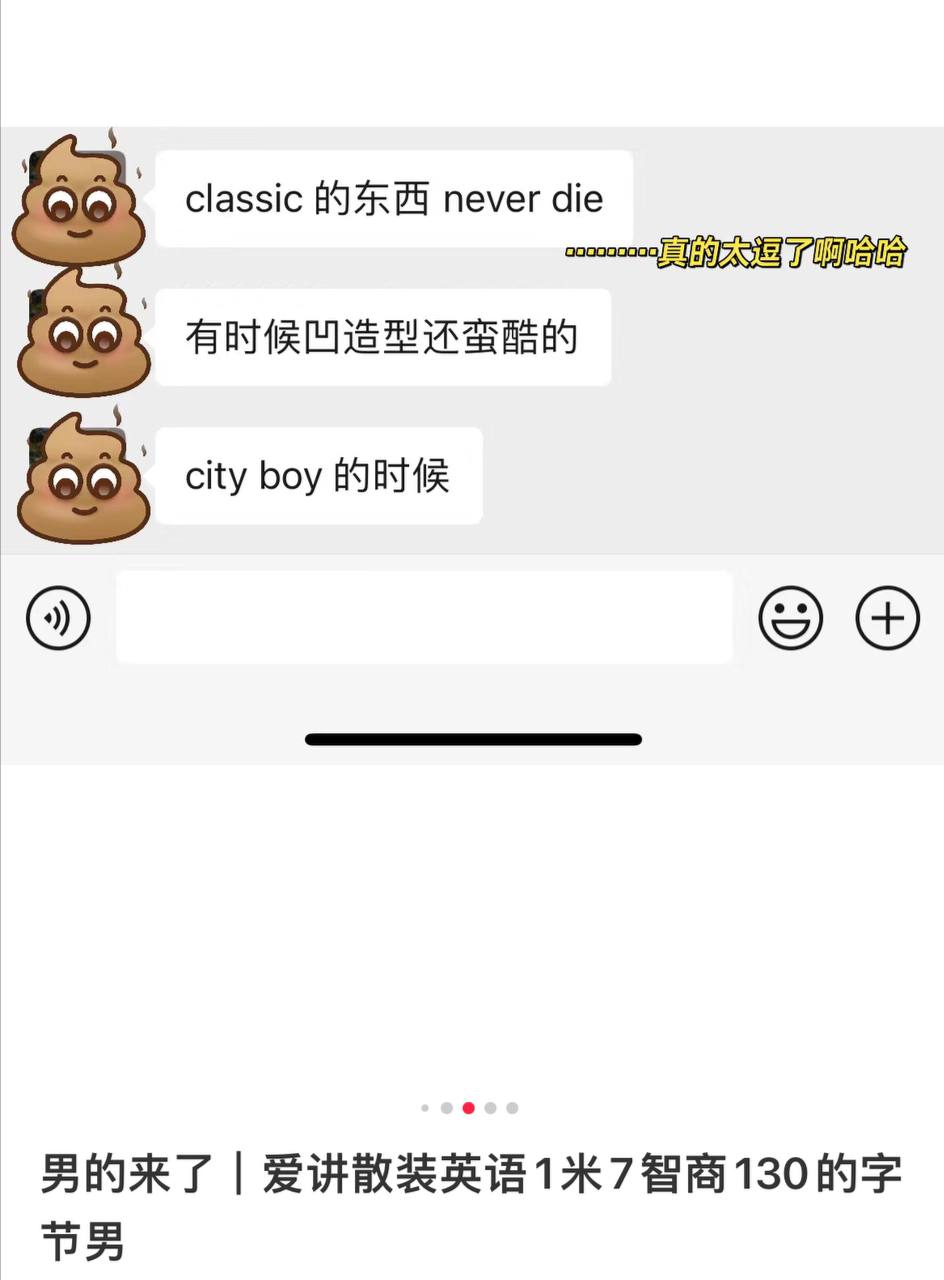Tap the message saying classic 的东西 never die

pyautogui.click(x=394, y=199)
